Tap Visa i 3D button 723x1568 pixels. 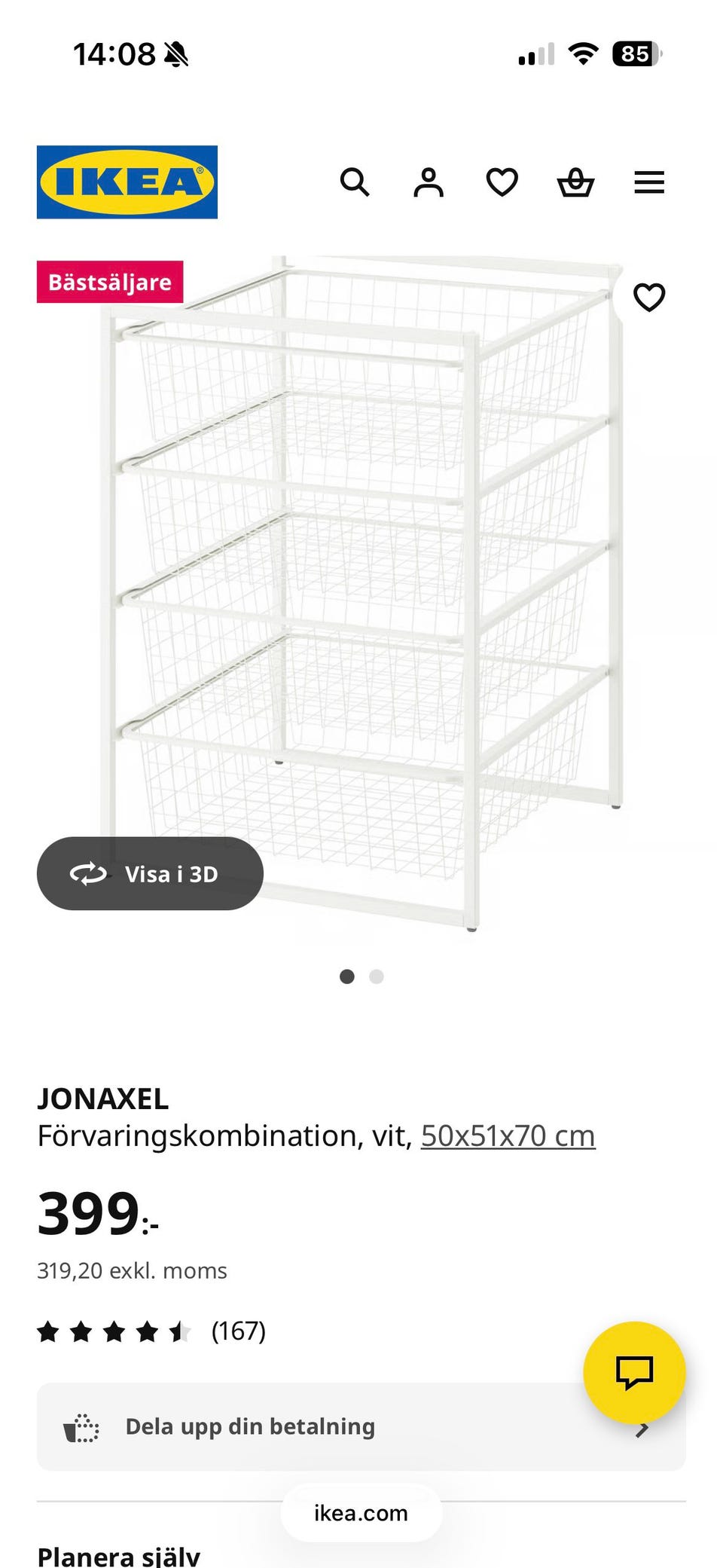150,873
